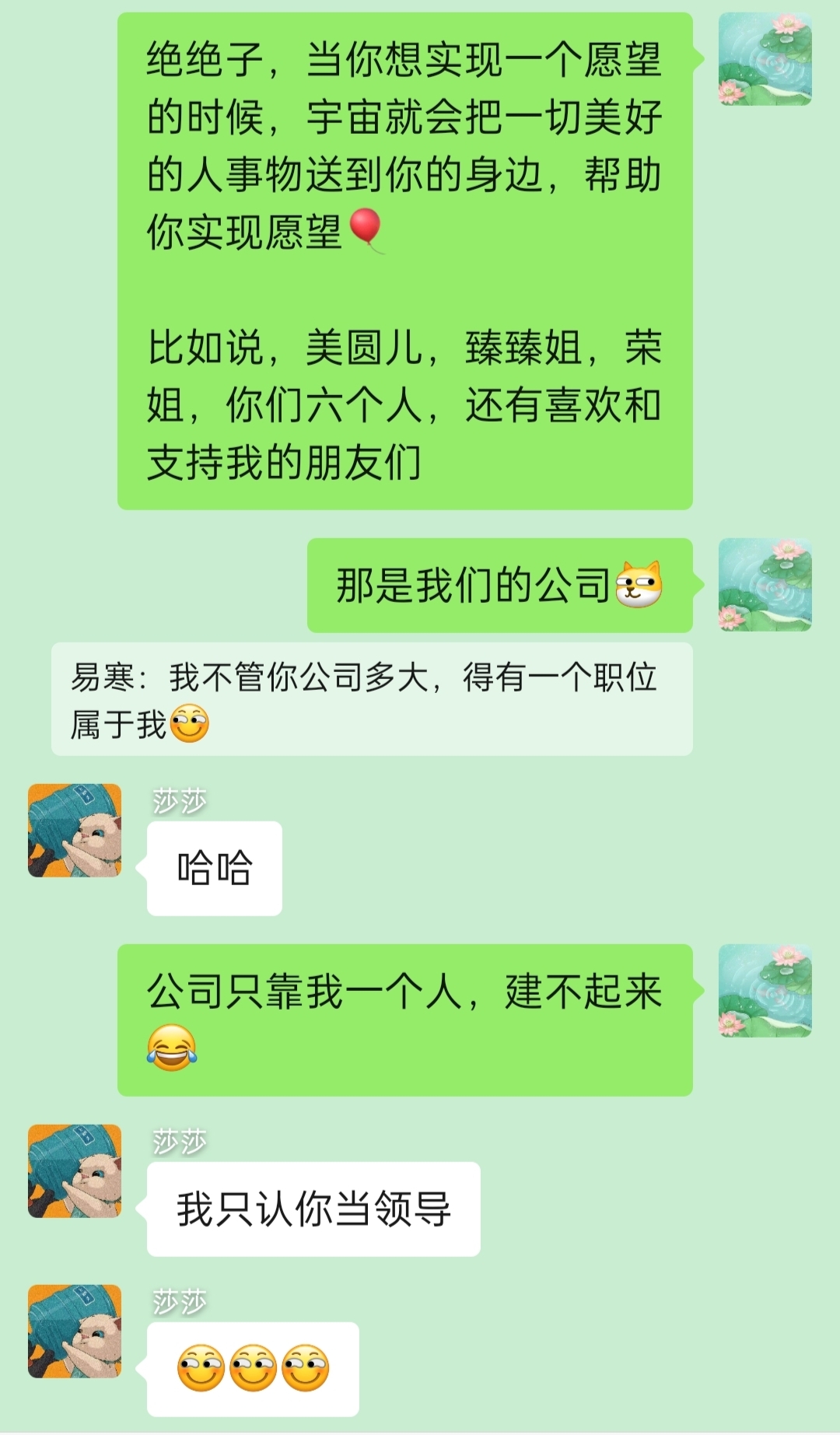840x1435 pixels.
Task: Open the quoted message from 易寒
Action: [x=372, y=699]
